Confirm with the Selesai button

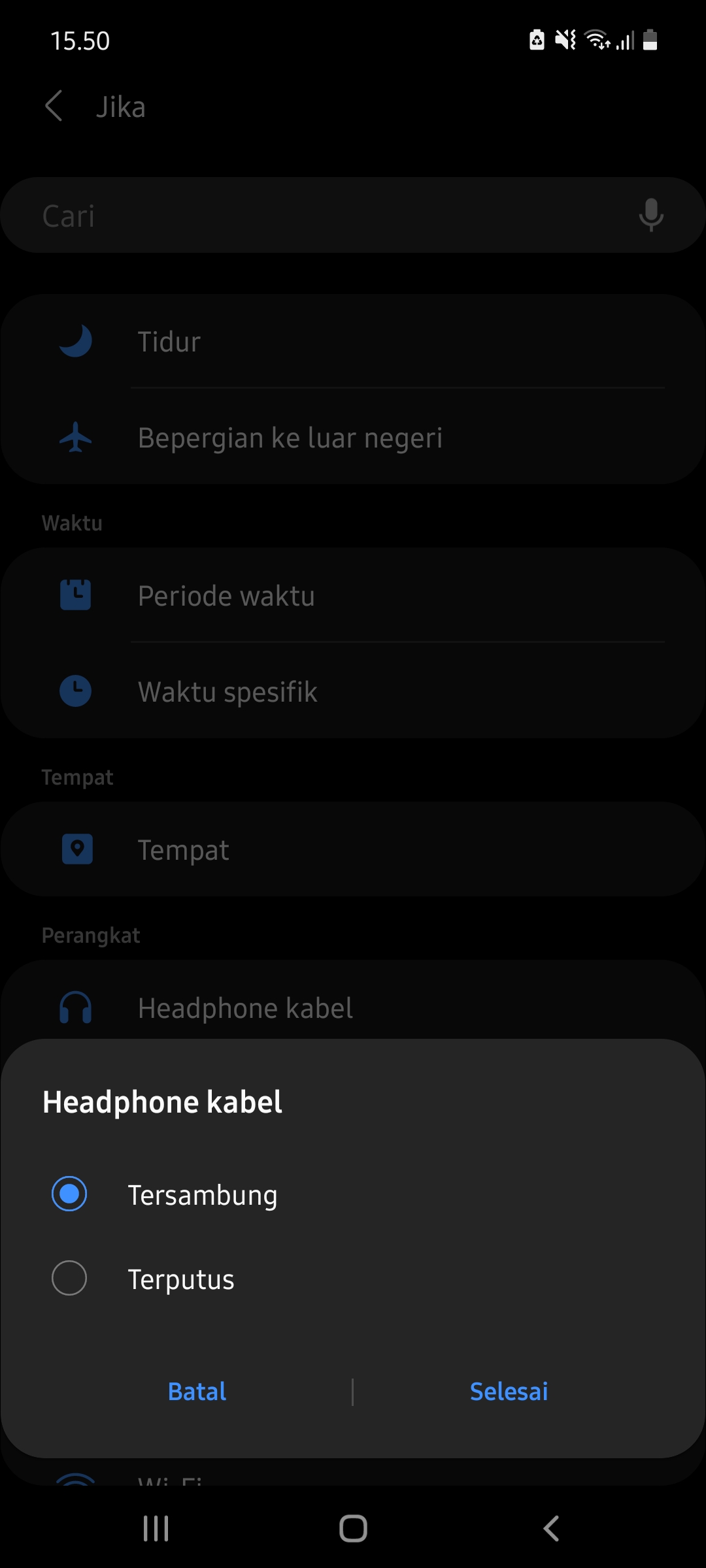[x=509, y=1392]
